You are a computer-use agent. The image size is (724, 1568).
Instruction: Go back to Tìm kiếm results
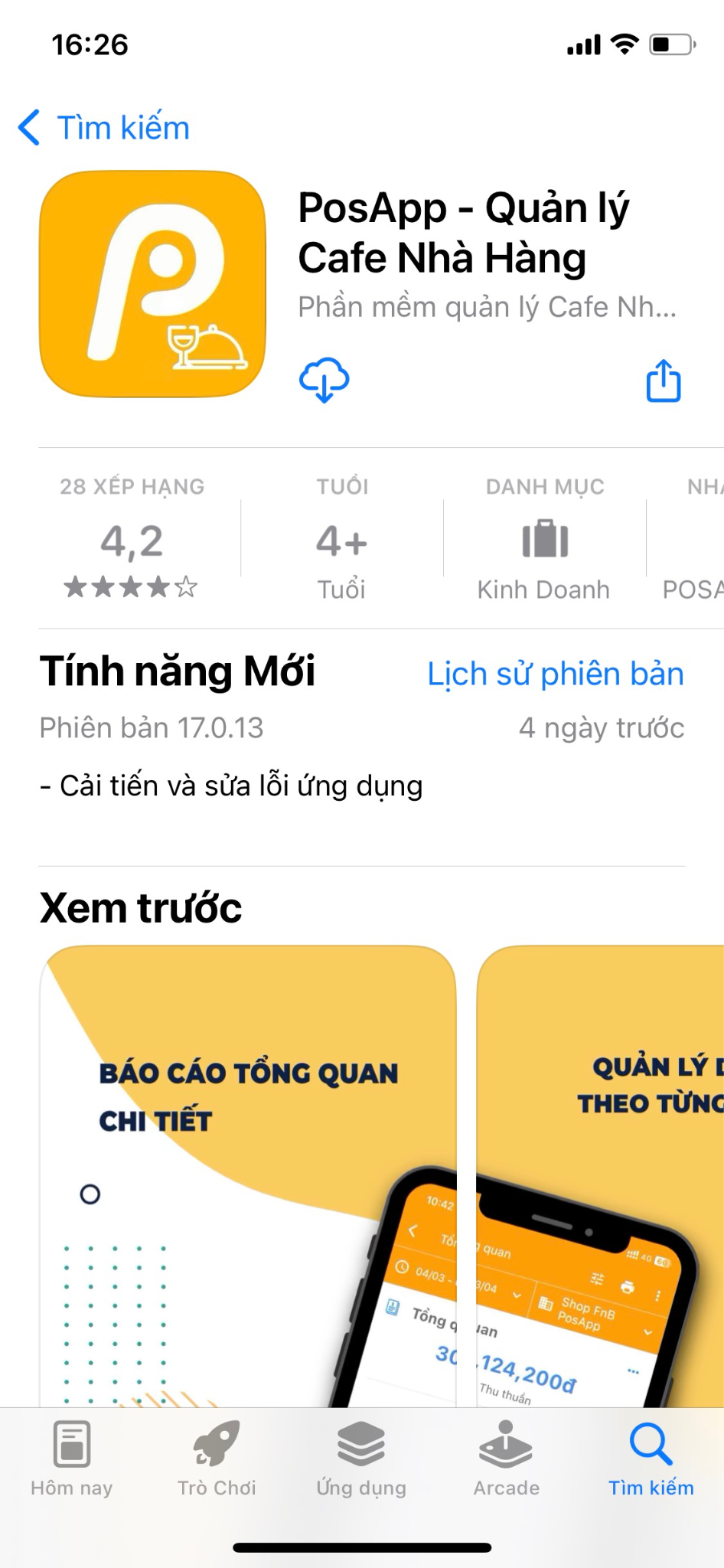[x=103, y=128]
